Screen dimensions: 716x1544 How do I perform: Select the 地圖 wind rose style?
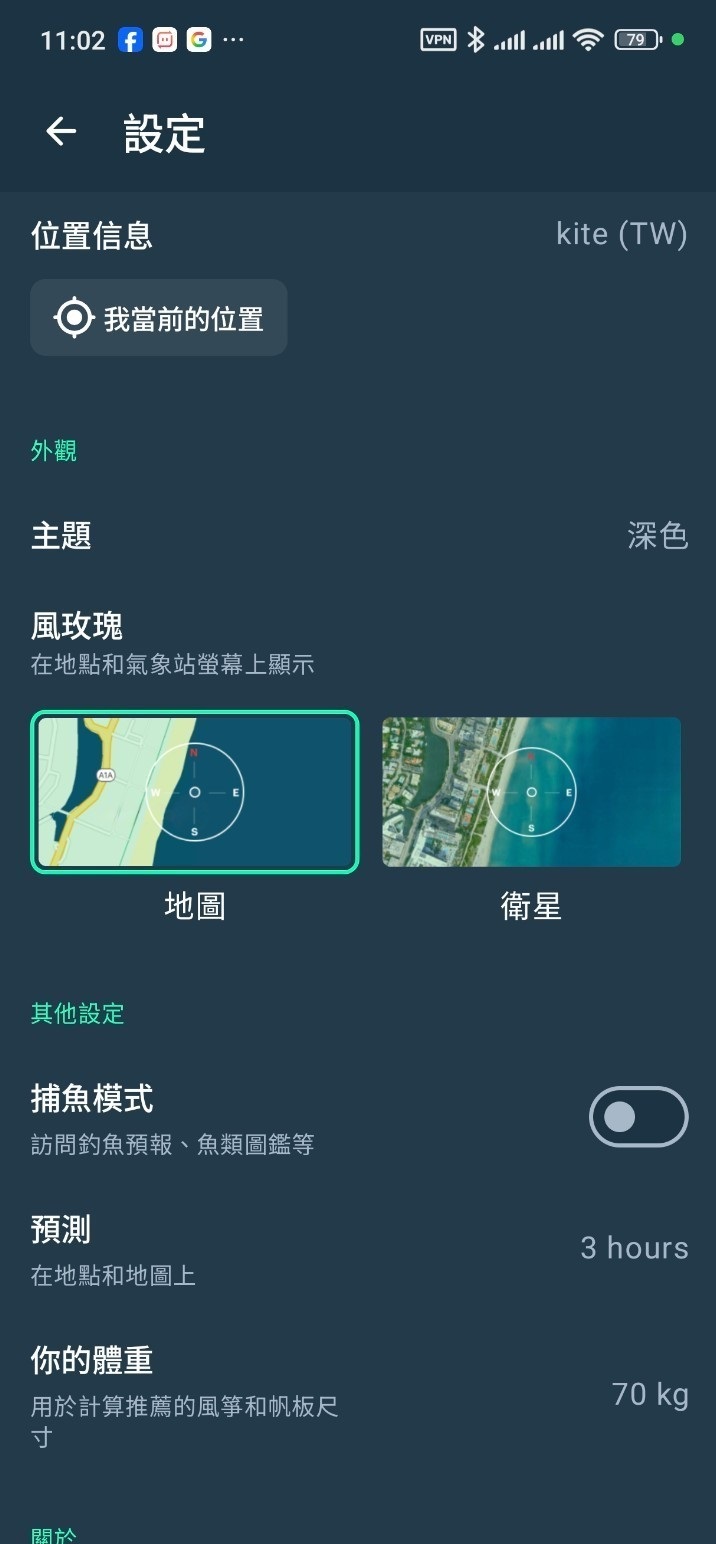pos(195,792)
